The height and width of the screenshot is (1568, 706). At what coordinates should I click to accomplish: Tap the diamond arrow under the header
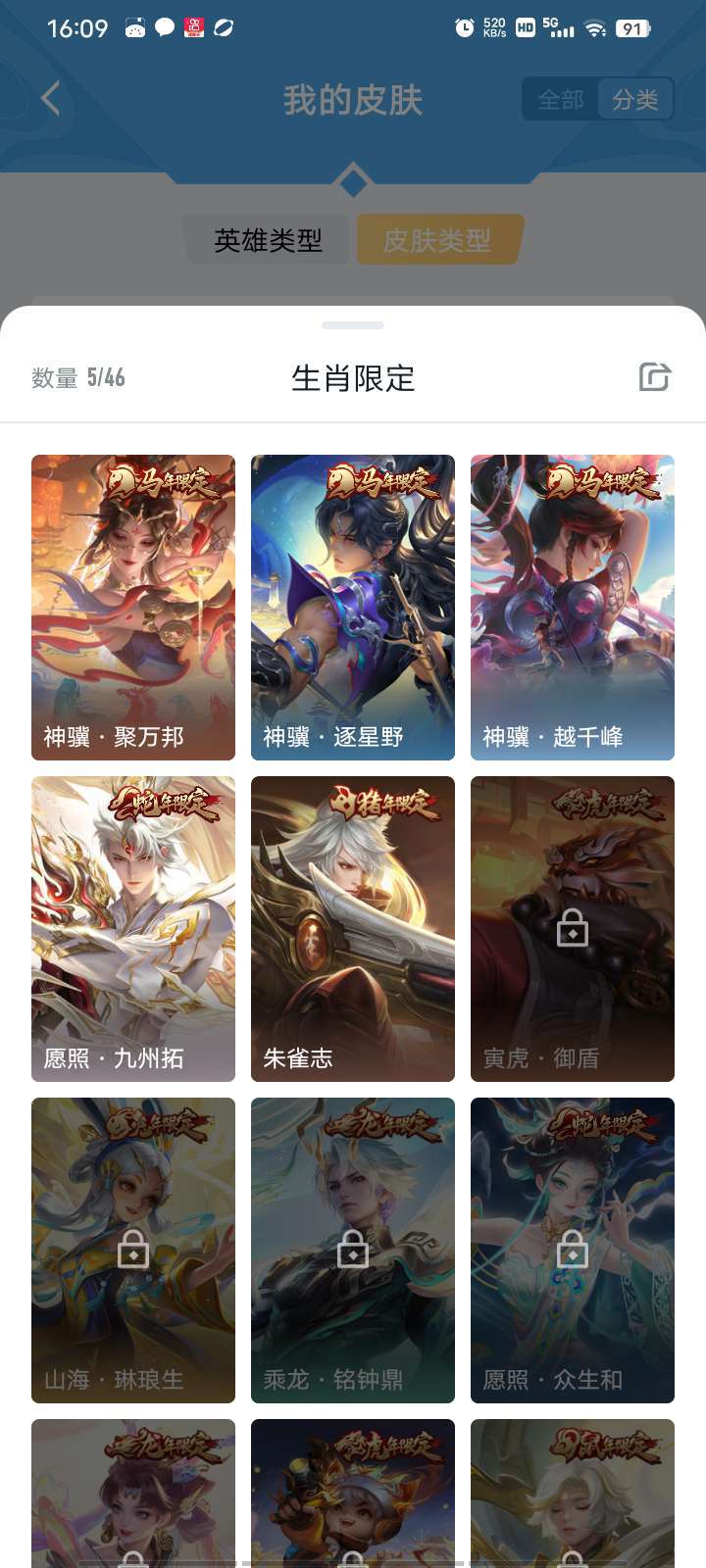[x=353, y=181]
